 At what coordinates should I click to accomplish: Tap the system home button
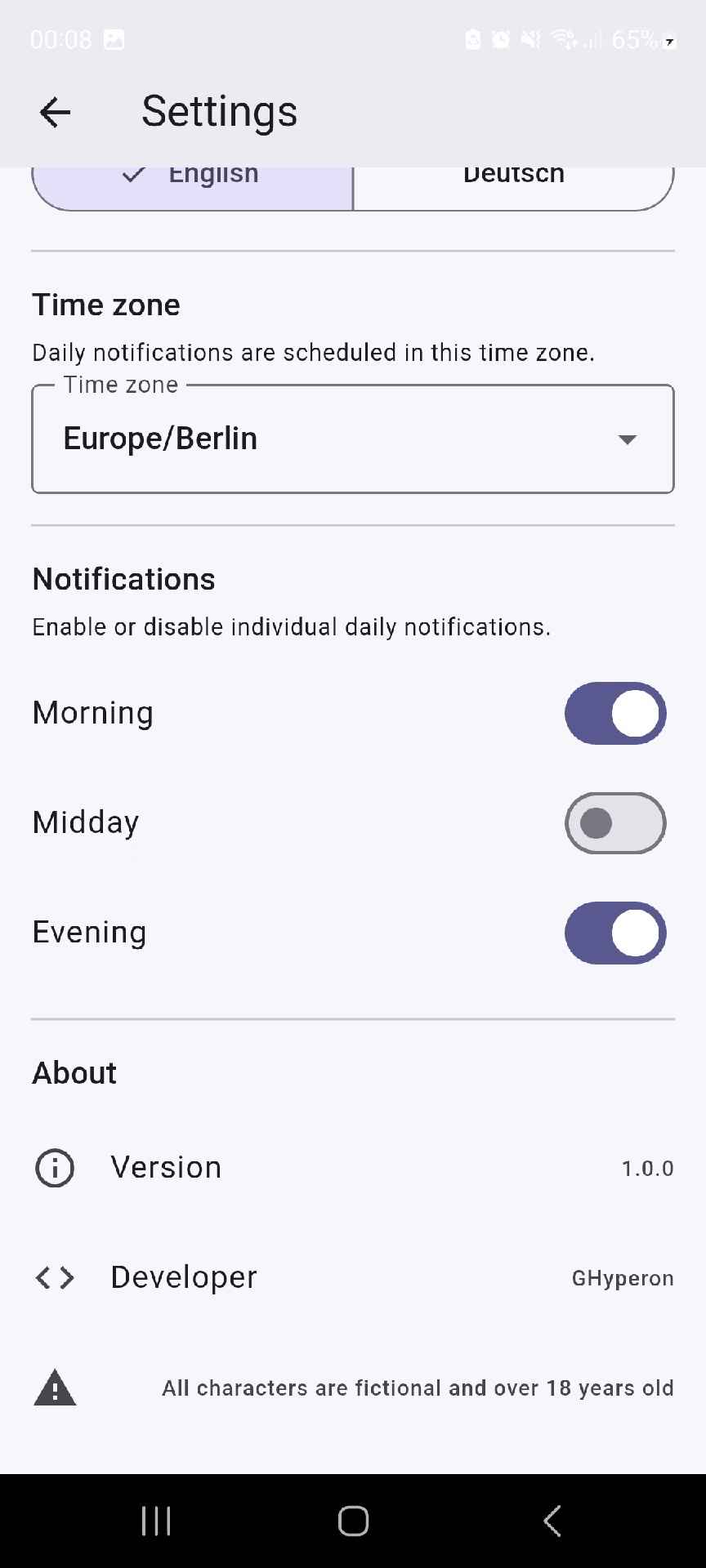pos(353,1521)
